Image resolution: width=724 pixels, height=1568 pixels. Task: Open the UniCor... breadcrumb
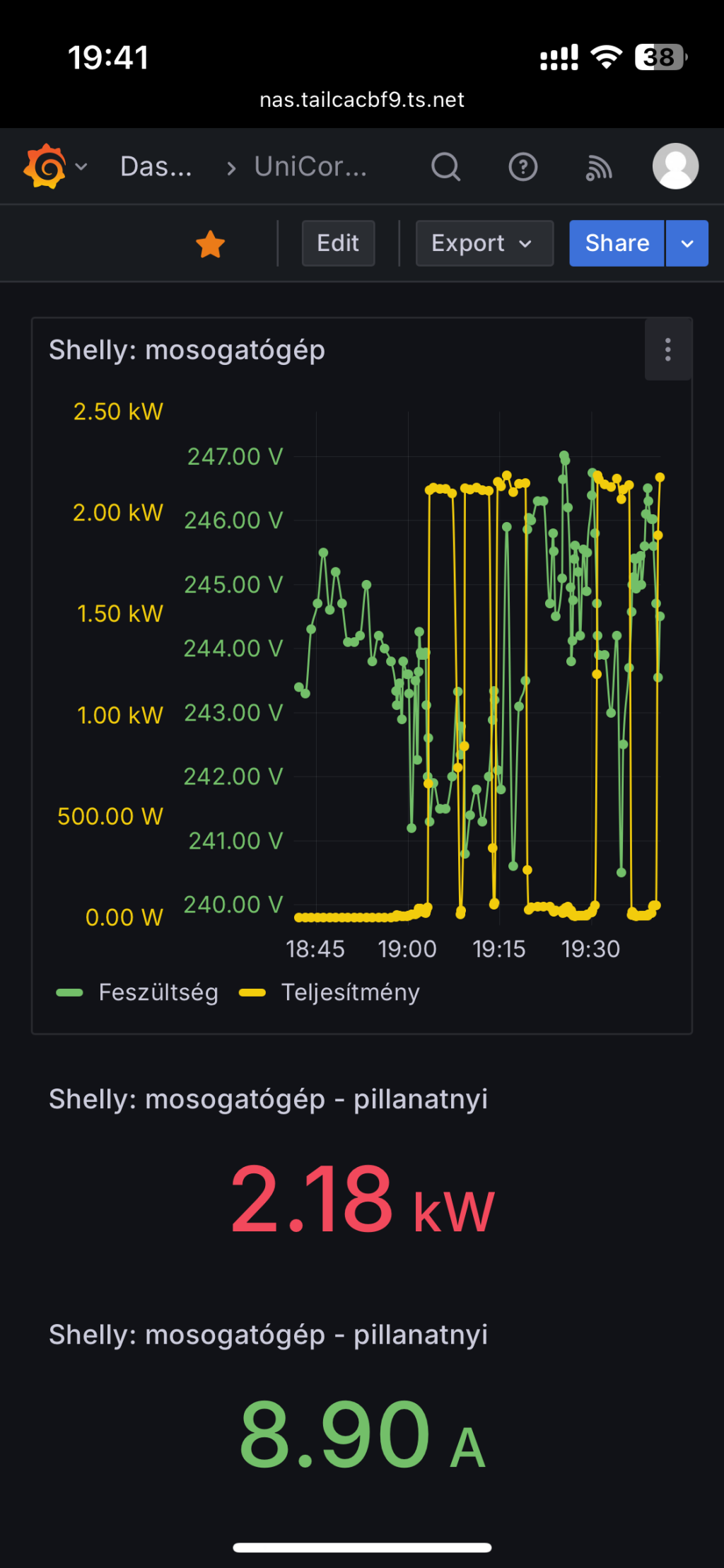click(x=310, y=167)
